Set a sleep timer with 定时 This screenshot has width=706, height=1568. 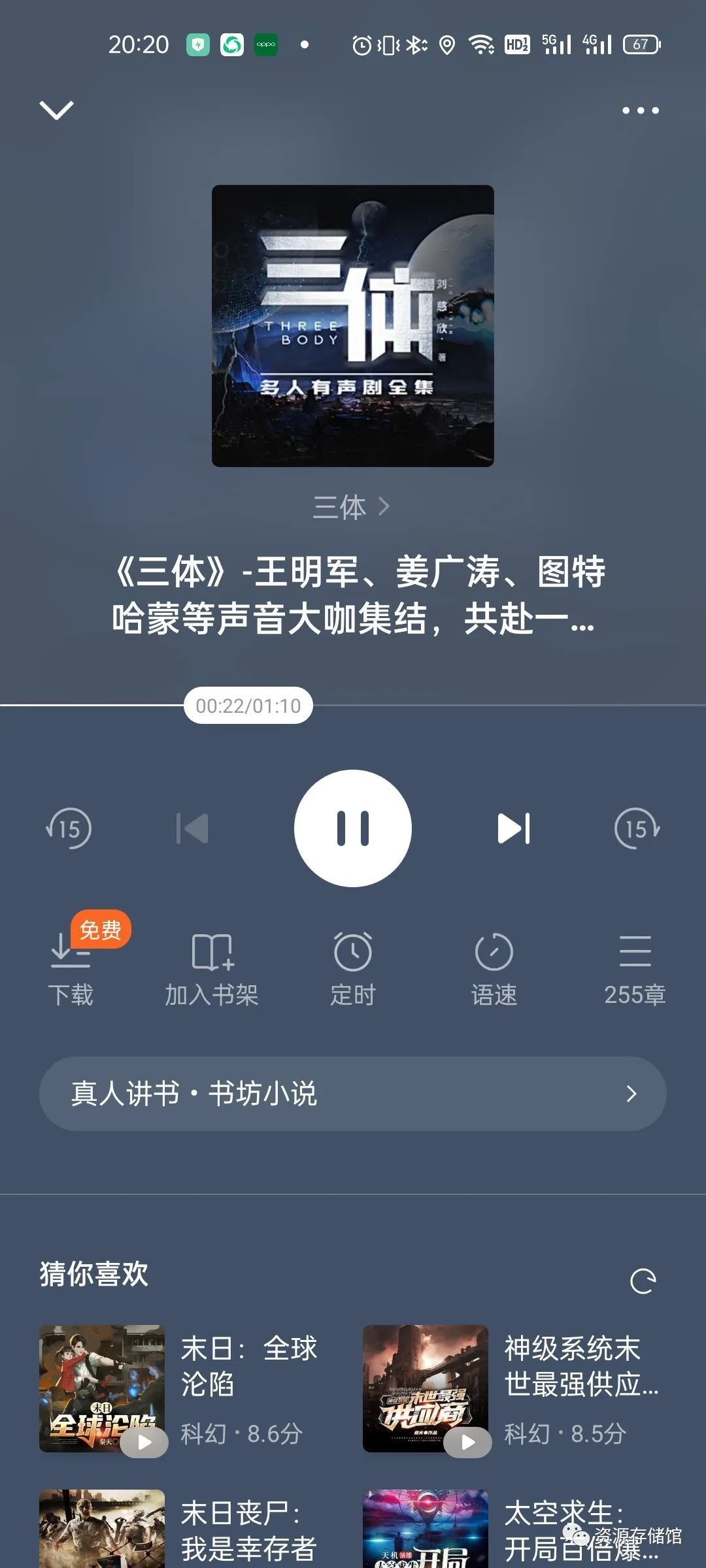click(353, 967)
